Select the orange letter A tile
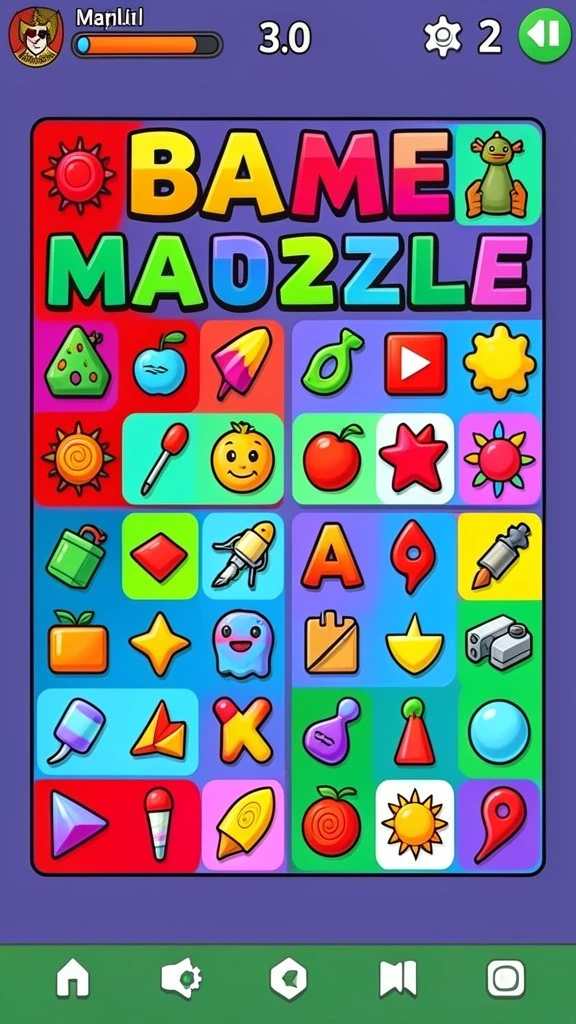The image size is (576, 1024). (332, 556)
